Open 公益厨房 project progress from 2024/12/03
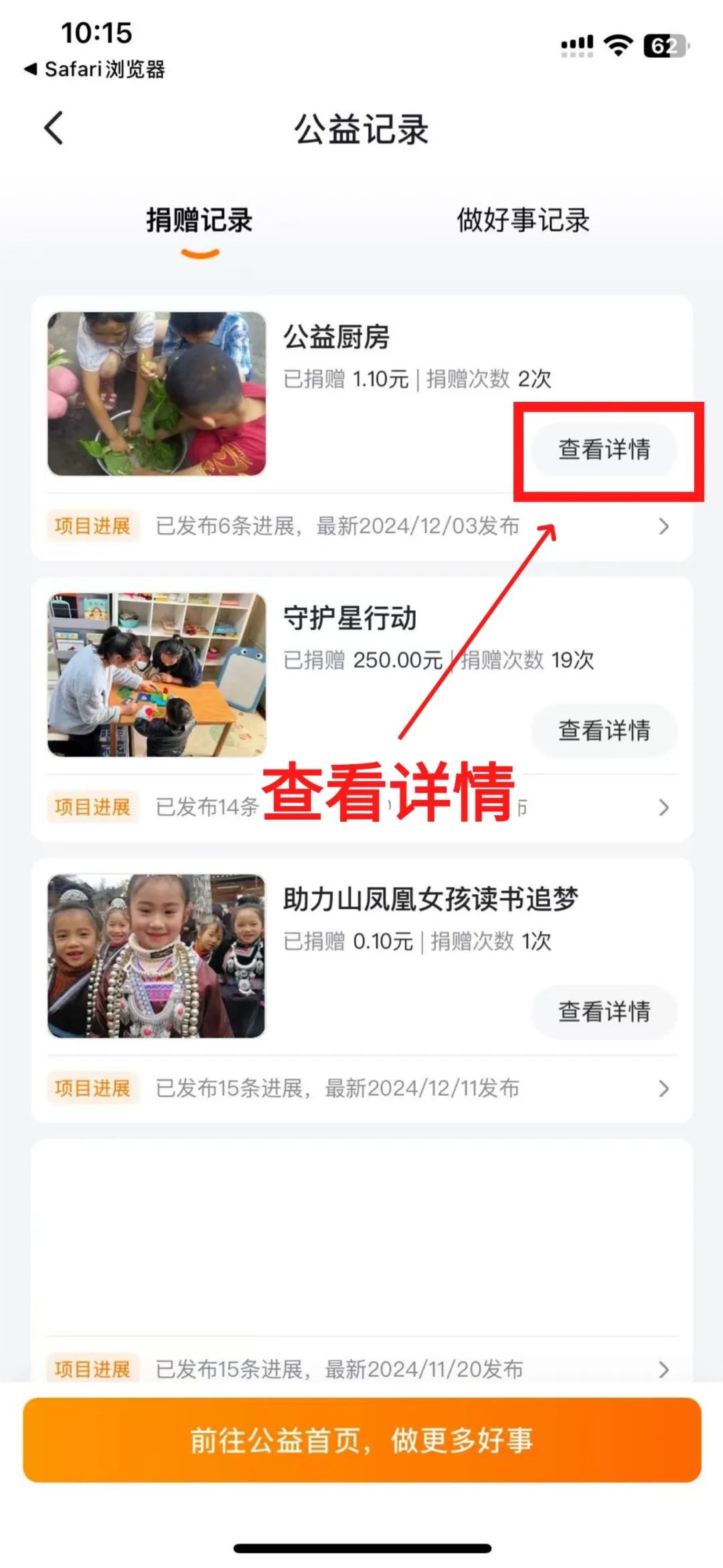The image size is (723, 1568). tap(361, 526)
